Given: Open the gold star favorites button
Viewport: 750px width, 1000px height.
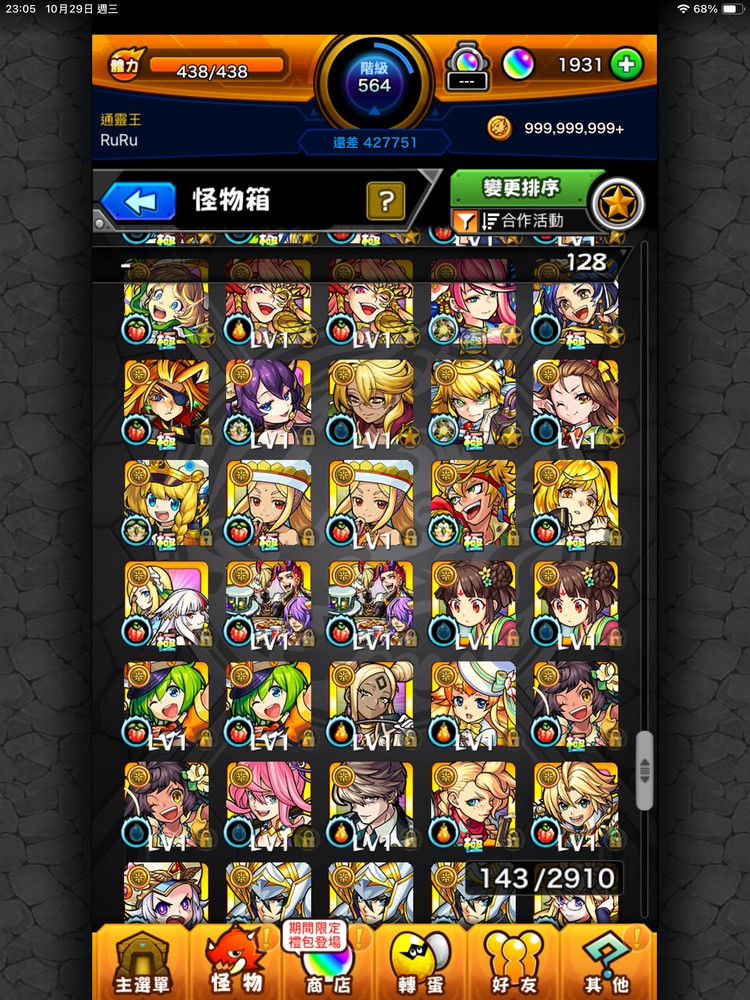Looking at the screenshot, I should [616, 203].
